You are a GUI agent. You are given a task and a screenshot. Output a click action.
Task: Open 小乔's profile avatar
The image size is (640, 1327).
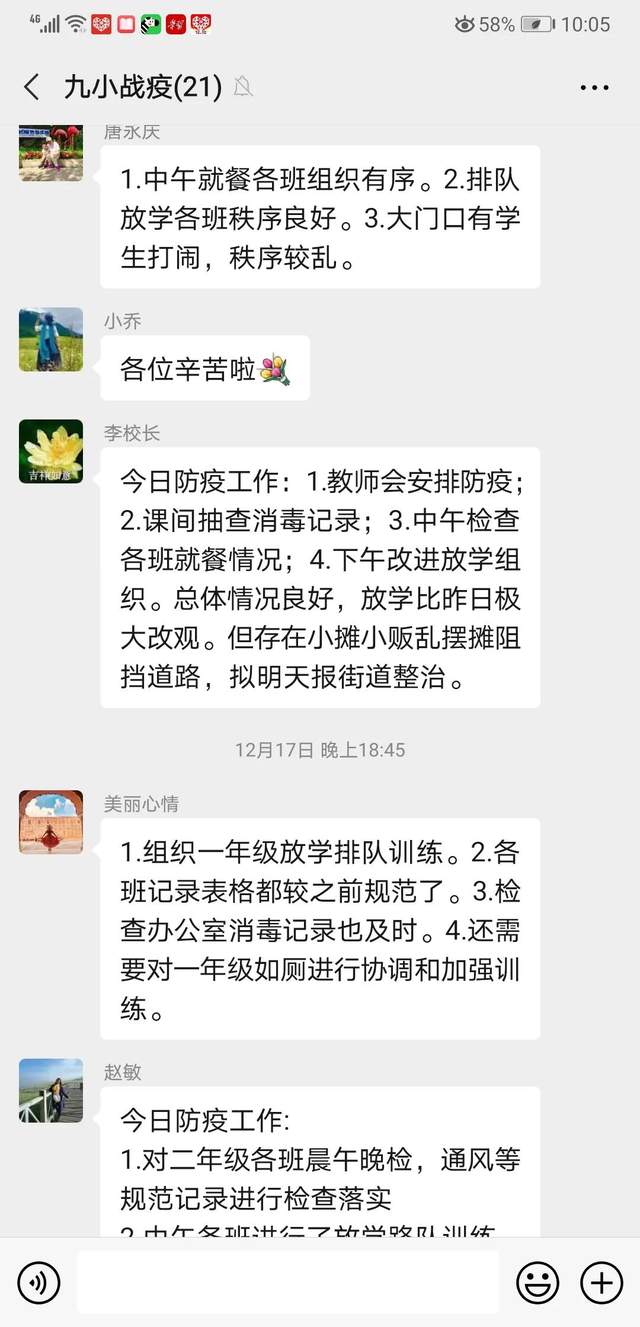click(x=51, y=339)
